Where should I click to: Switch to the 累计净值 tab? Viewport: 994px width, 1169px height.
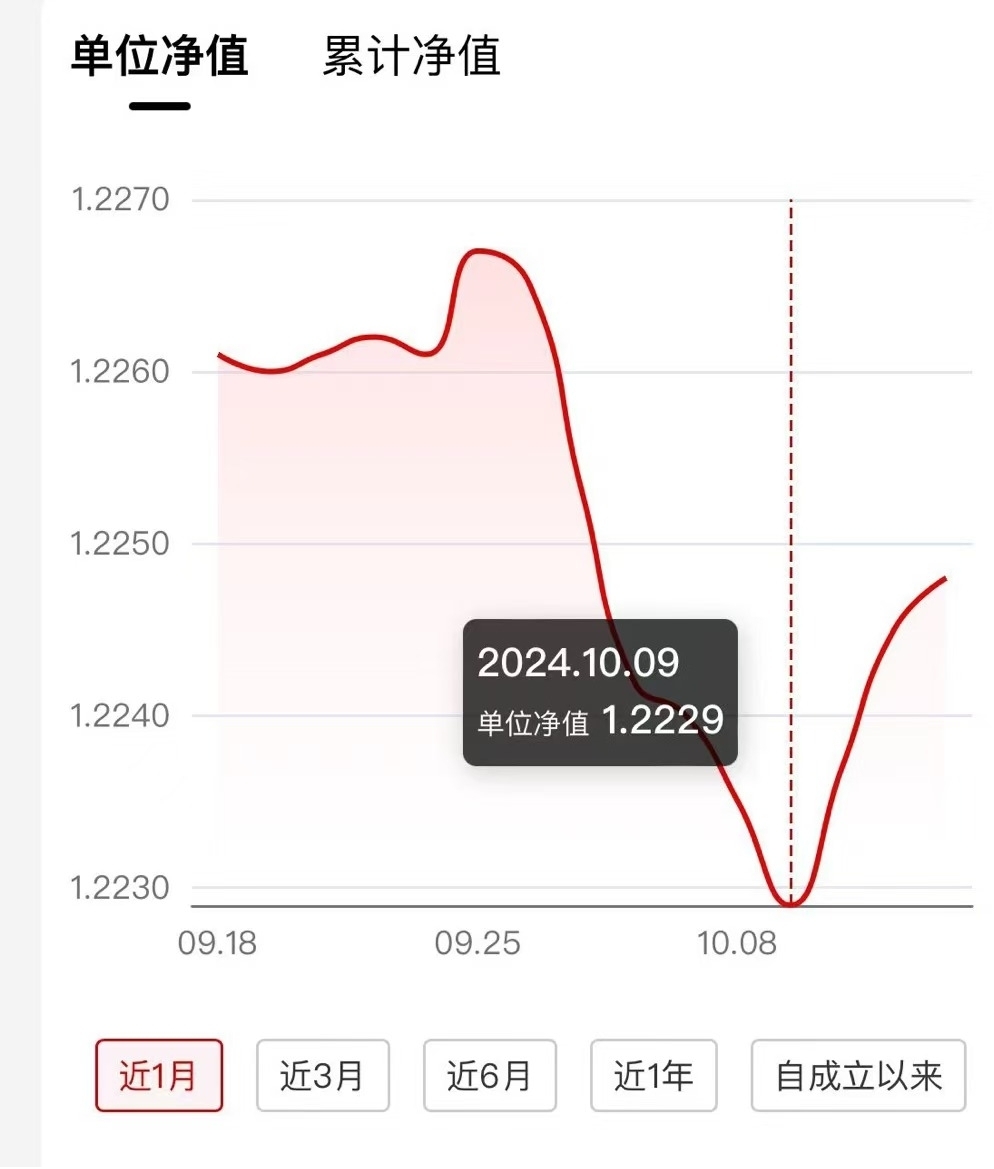[x=410, y=56]
